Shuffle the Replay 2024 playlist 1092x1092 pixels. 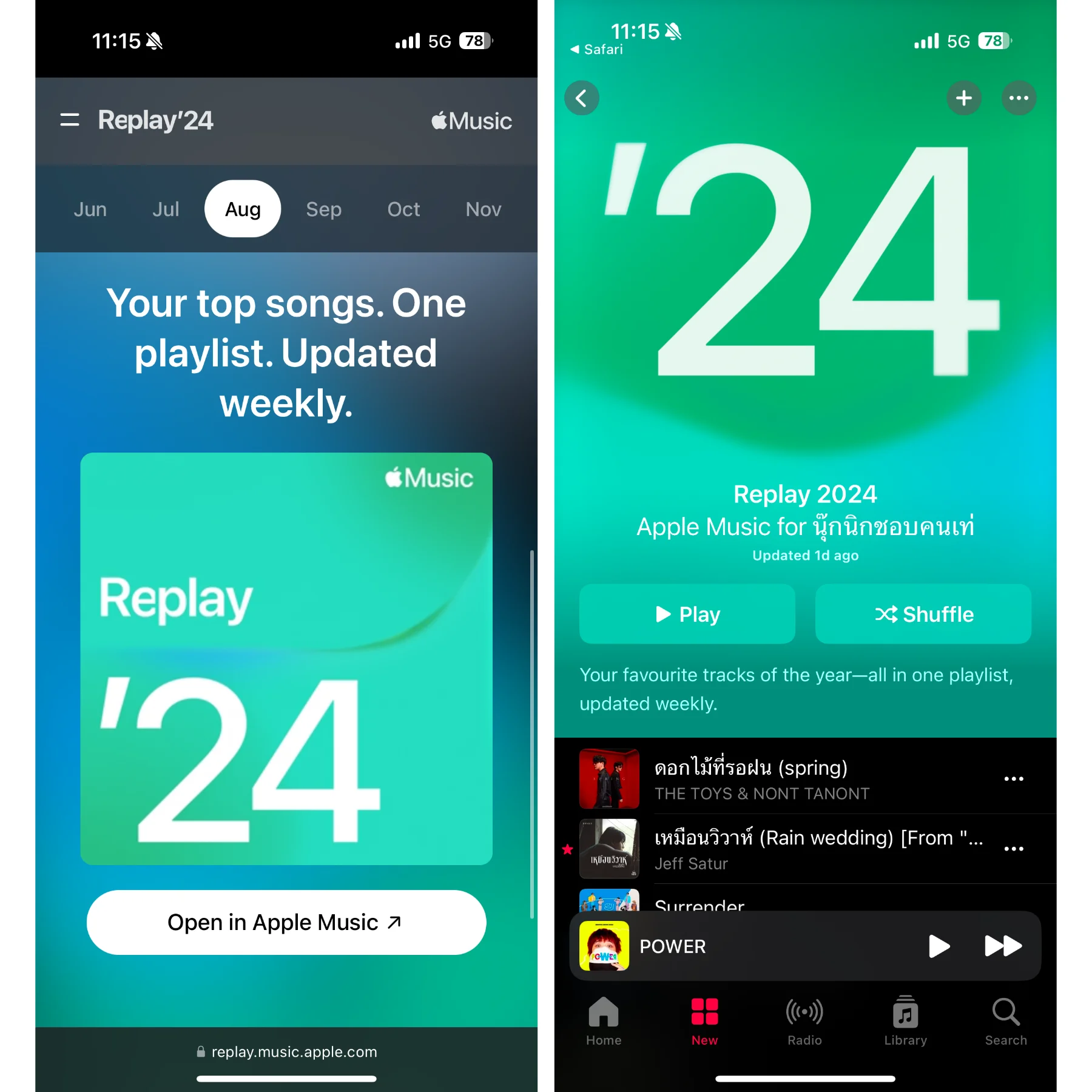pos(923,614)
